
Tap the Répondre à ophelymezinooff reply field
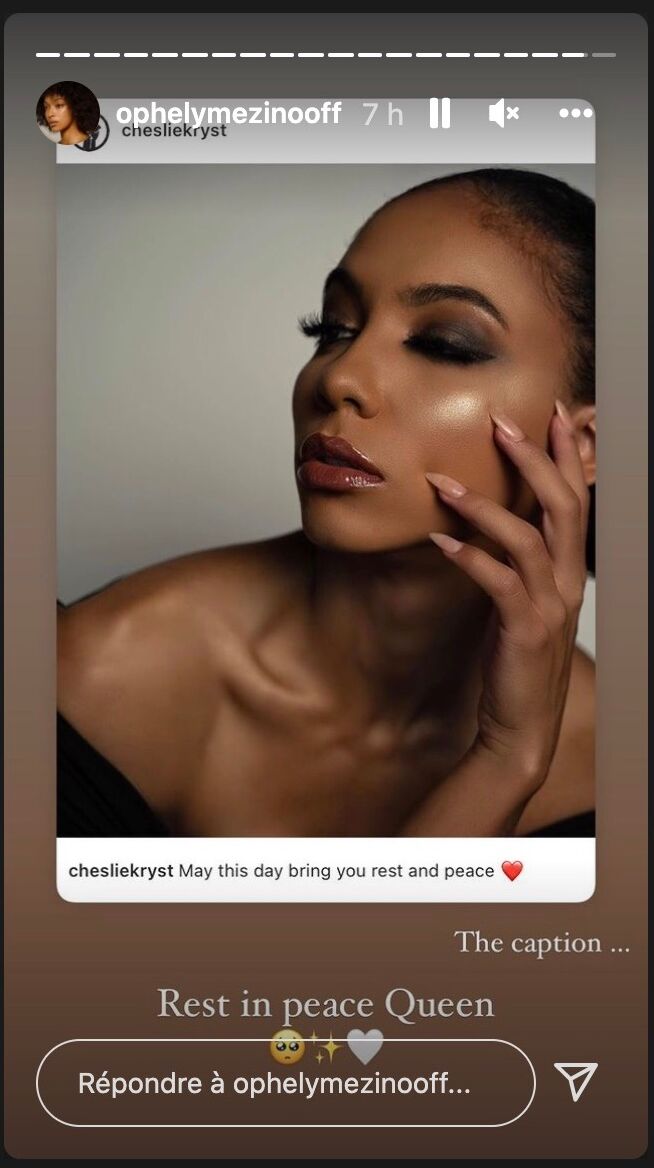(285, 1083)
